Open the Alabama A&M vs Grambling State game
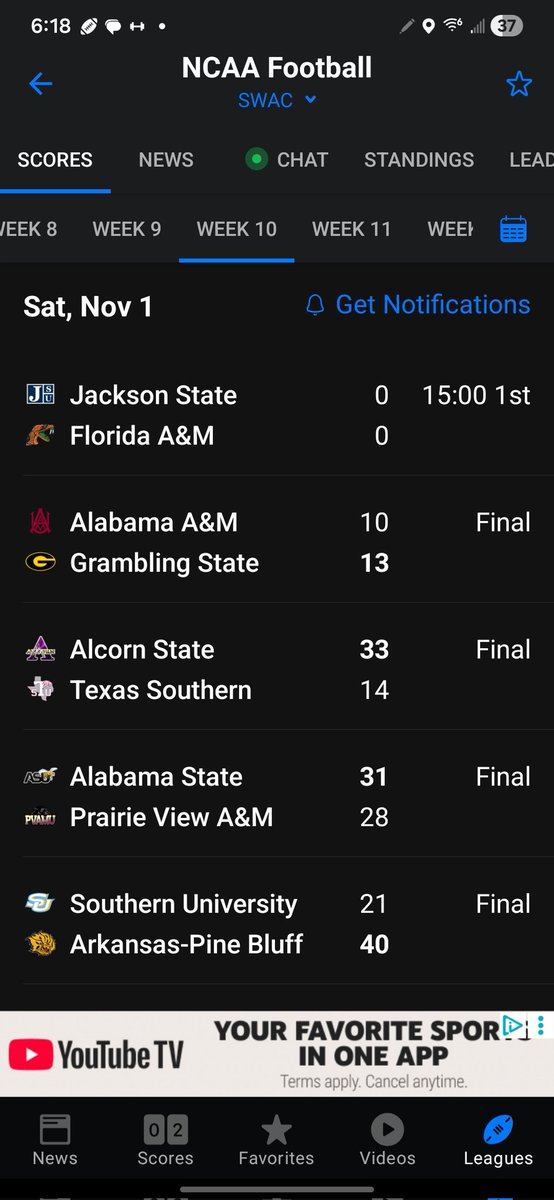This screenshot has height=1200, width=554. click(x=277, y=542)
